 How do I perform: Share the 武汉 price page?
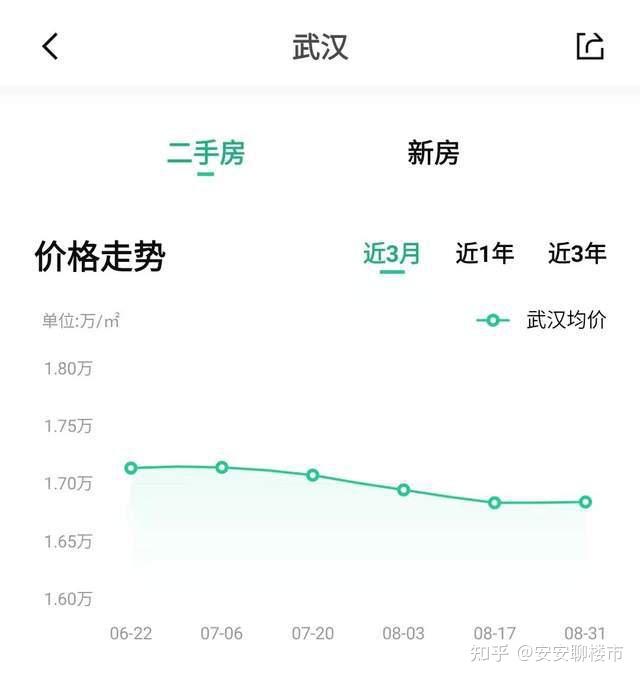[x=590, y=46]
